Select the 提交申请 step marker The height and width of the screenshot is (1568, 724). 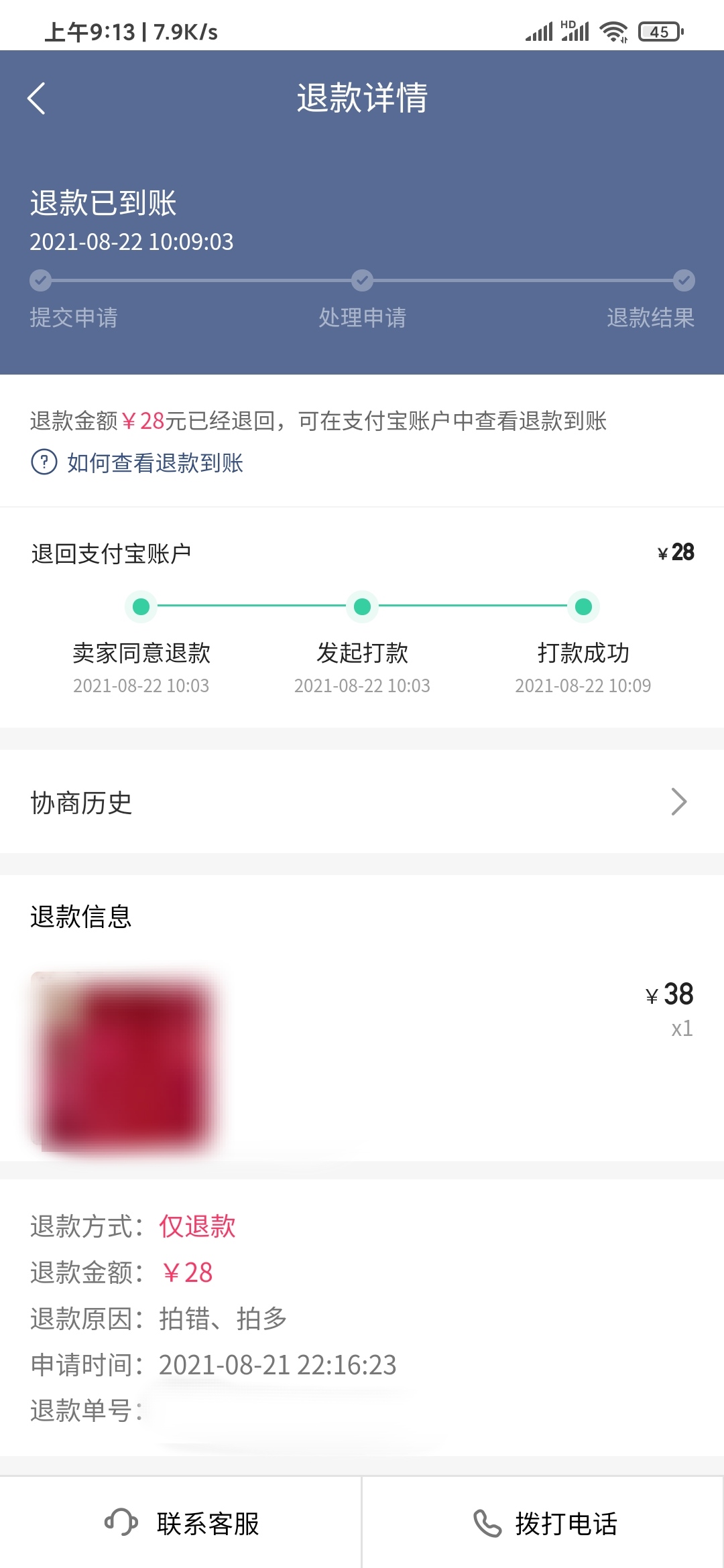coord(42,281)
